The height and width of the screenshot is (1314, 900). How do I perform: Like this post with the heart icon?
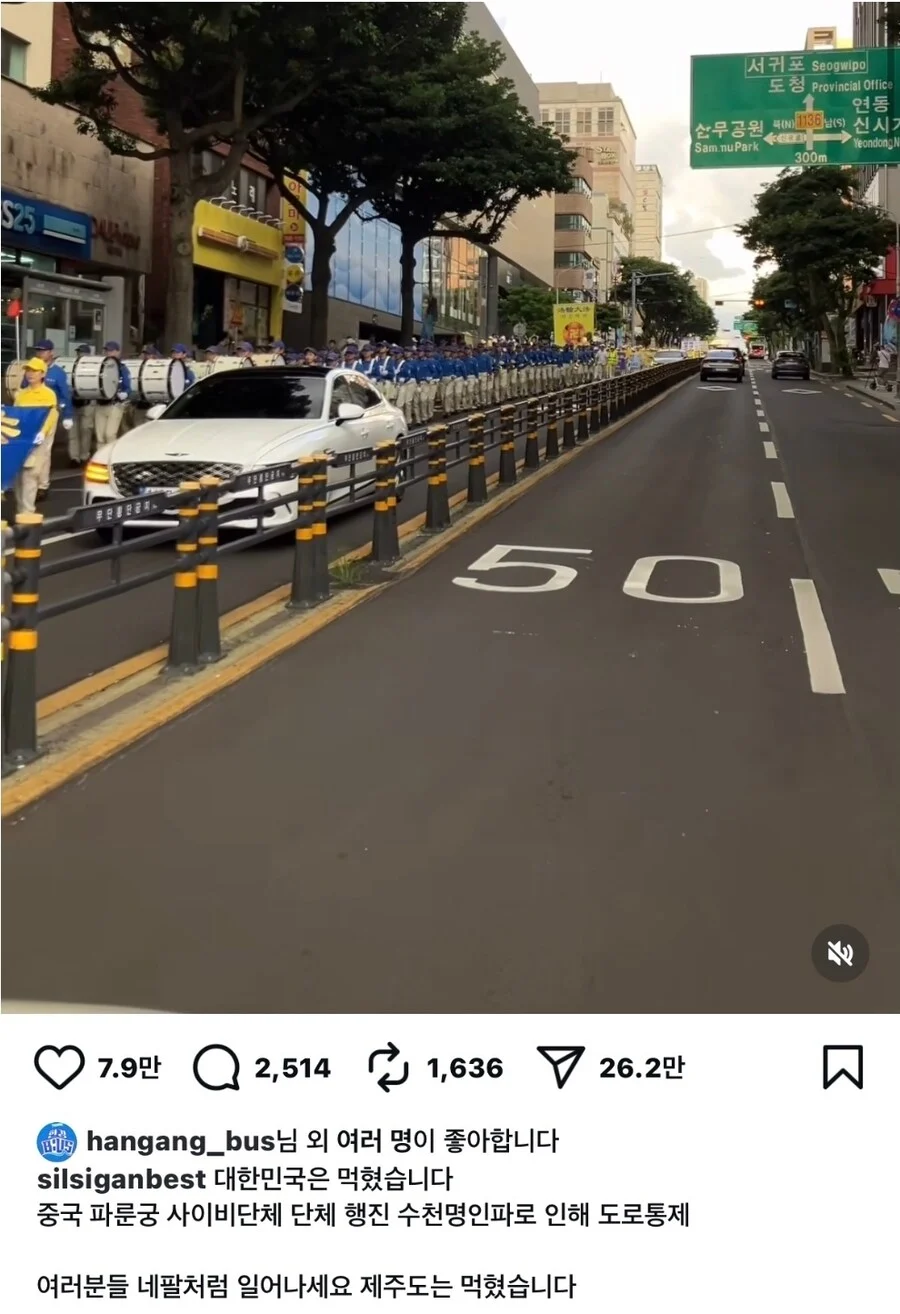coord(59,1067)
